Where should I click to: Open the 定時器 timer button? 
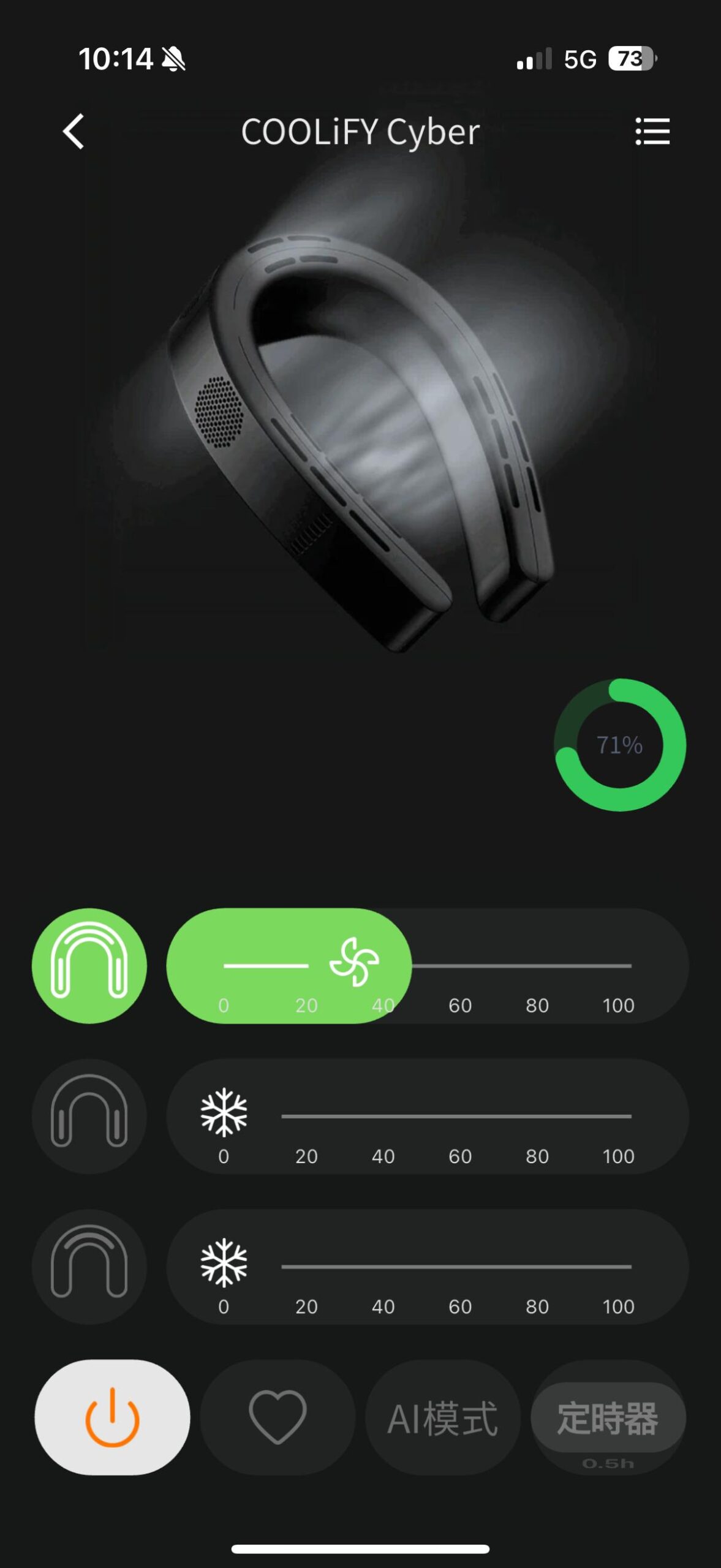(608, 1417)
